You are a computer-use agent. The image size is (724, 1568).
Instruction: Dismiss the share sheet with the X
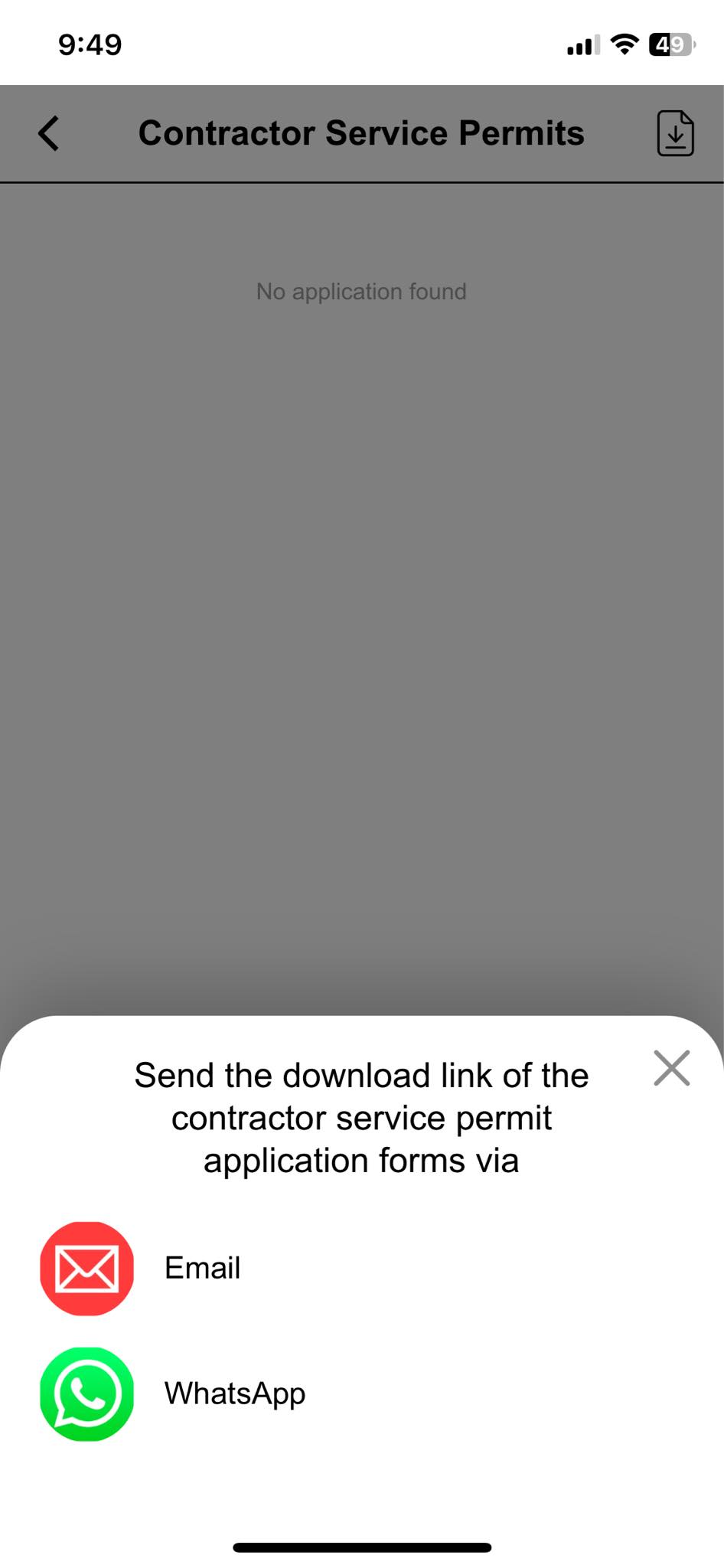671,1069
